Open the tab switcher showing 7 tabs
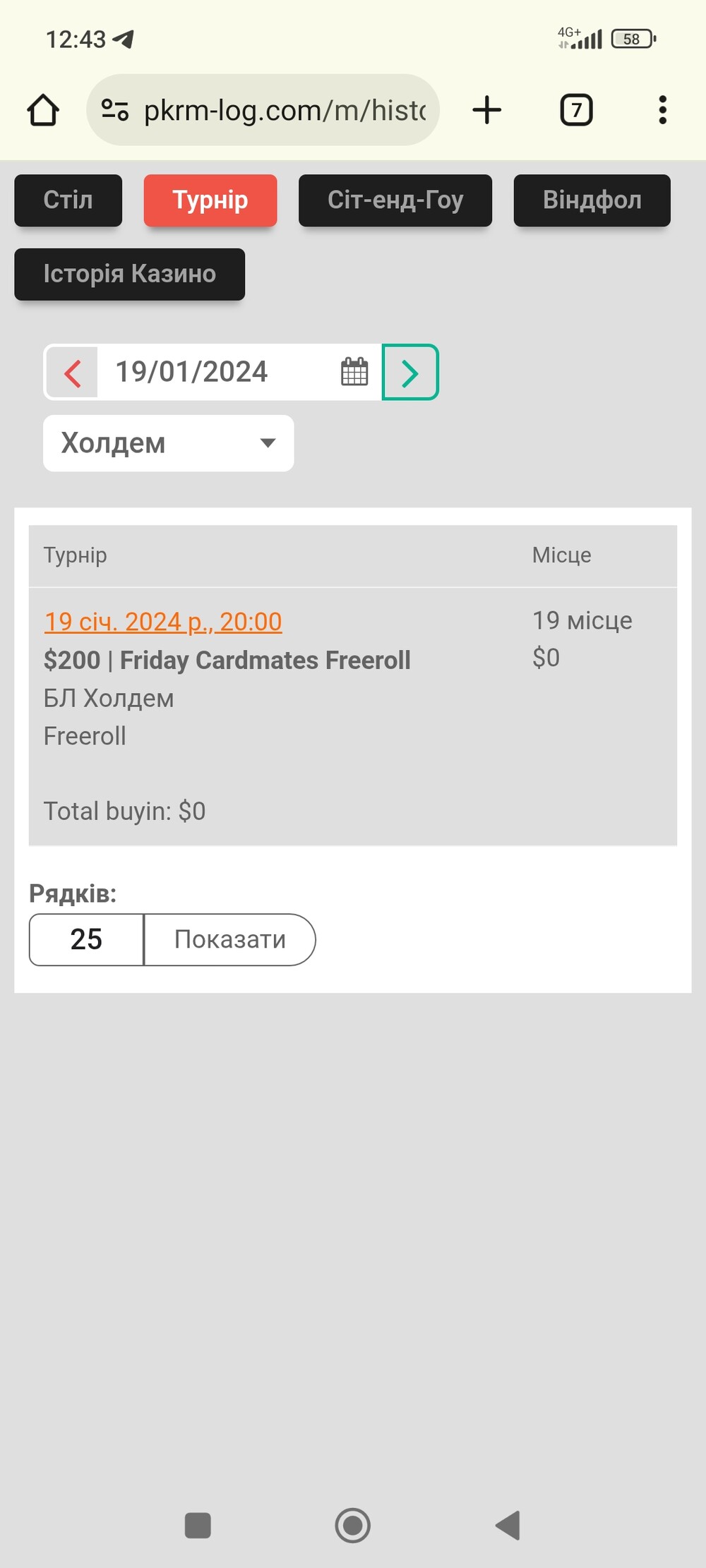The height and width of the screenshot is (1568, 706). pyautogui.click(x=576, y=110)
